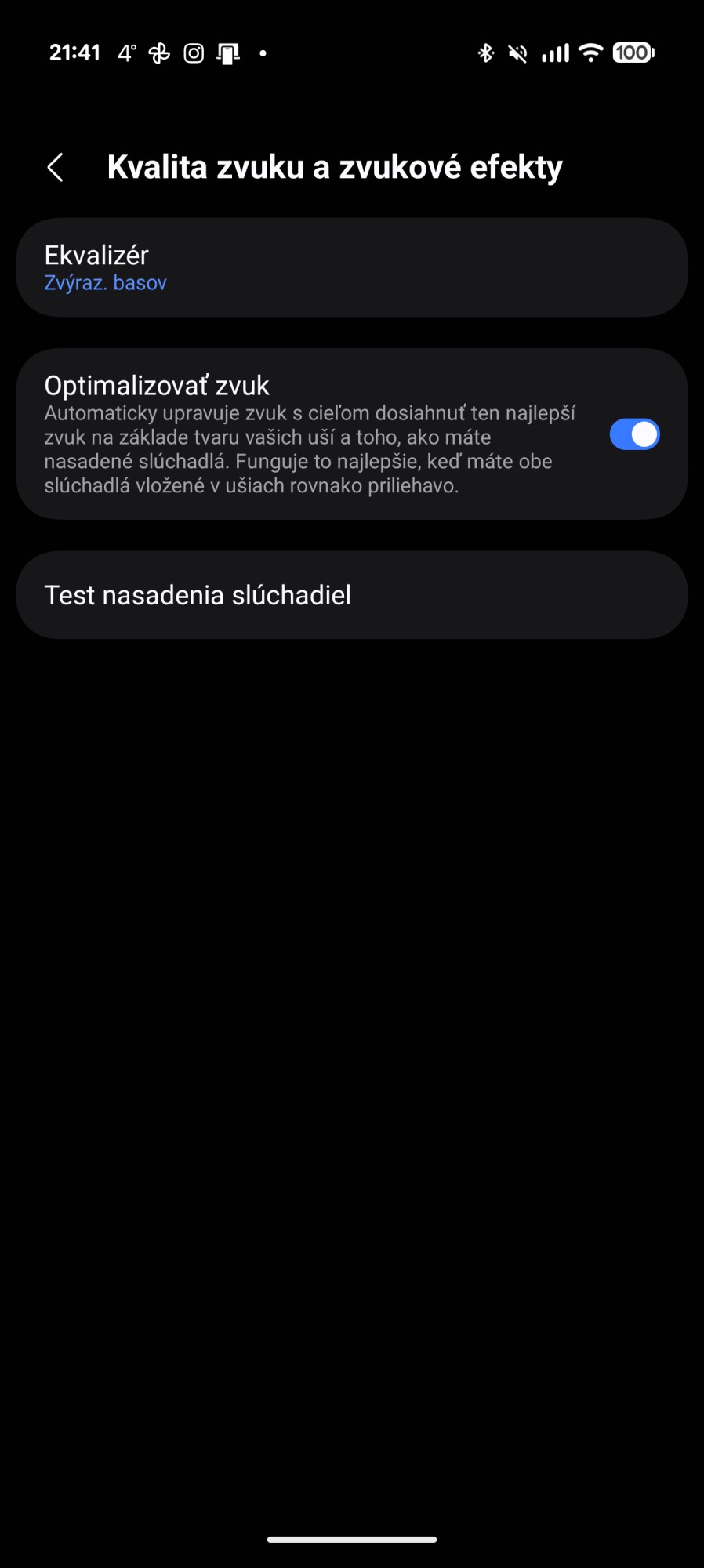Open Test nasadenia slúchadiel
This screenshot has width=704, height=1568.
351,595
